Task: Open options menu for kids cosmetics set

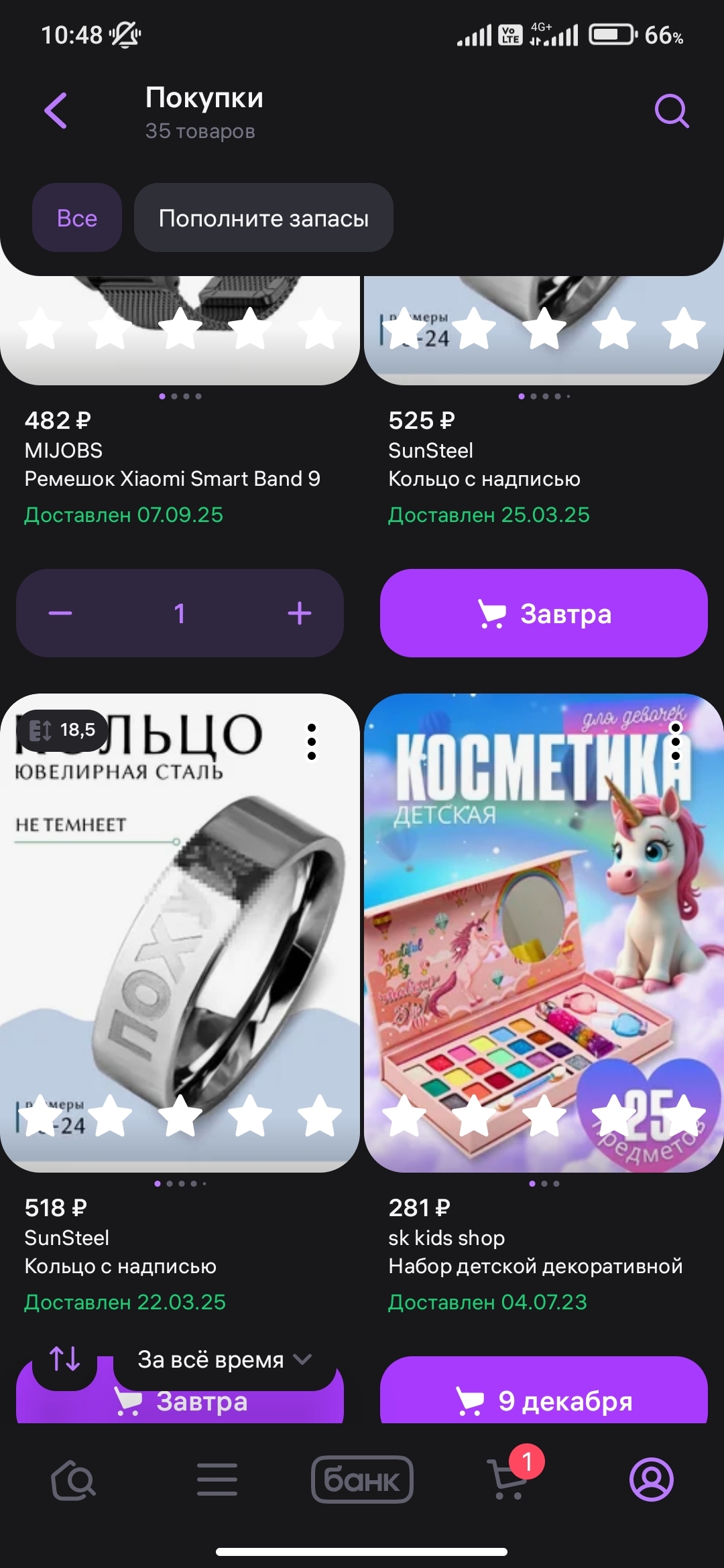Action: [x=676, y=742]
